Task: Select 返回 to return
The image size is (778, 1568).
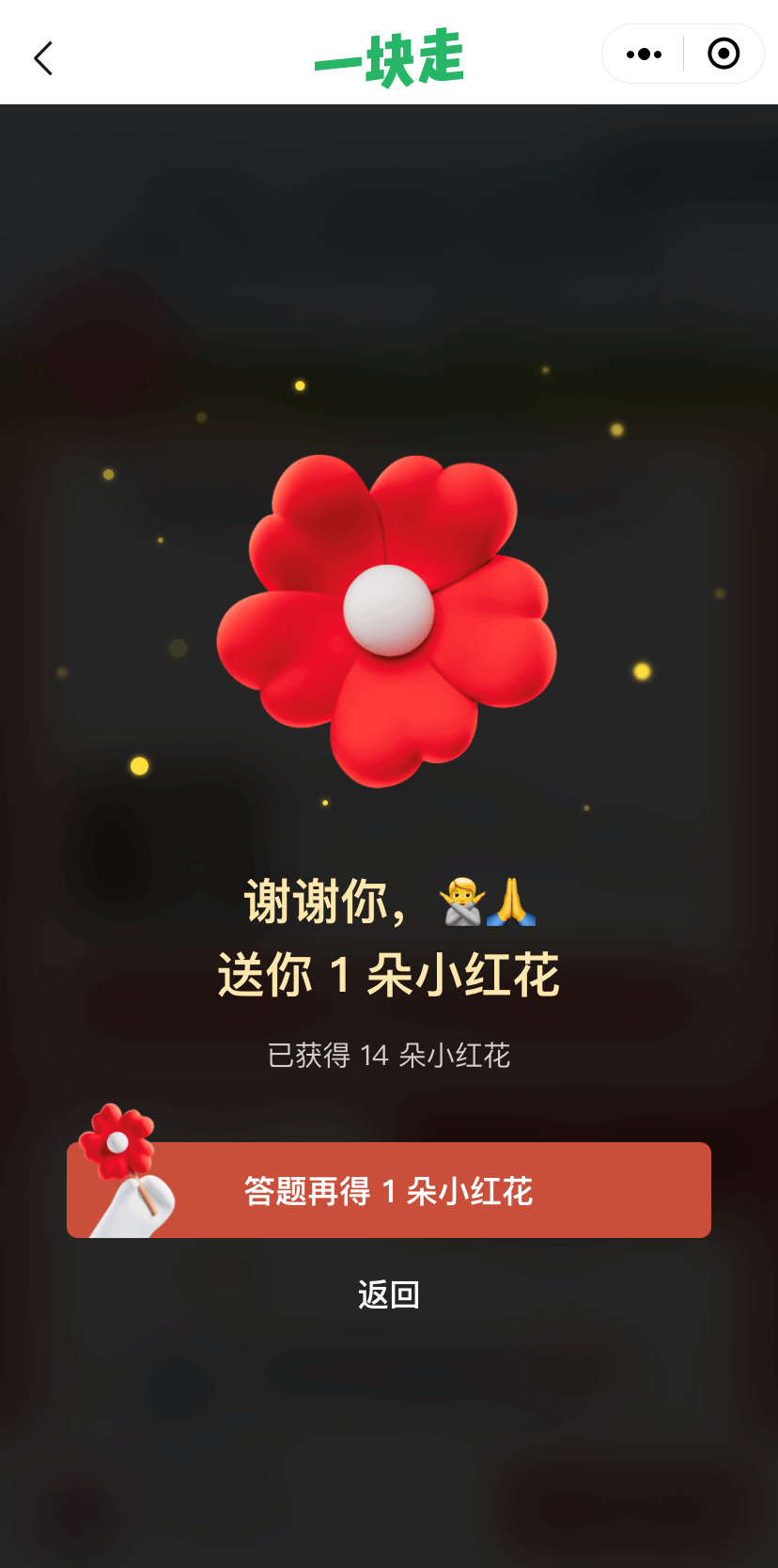Action: click(x=389, y=1294)
